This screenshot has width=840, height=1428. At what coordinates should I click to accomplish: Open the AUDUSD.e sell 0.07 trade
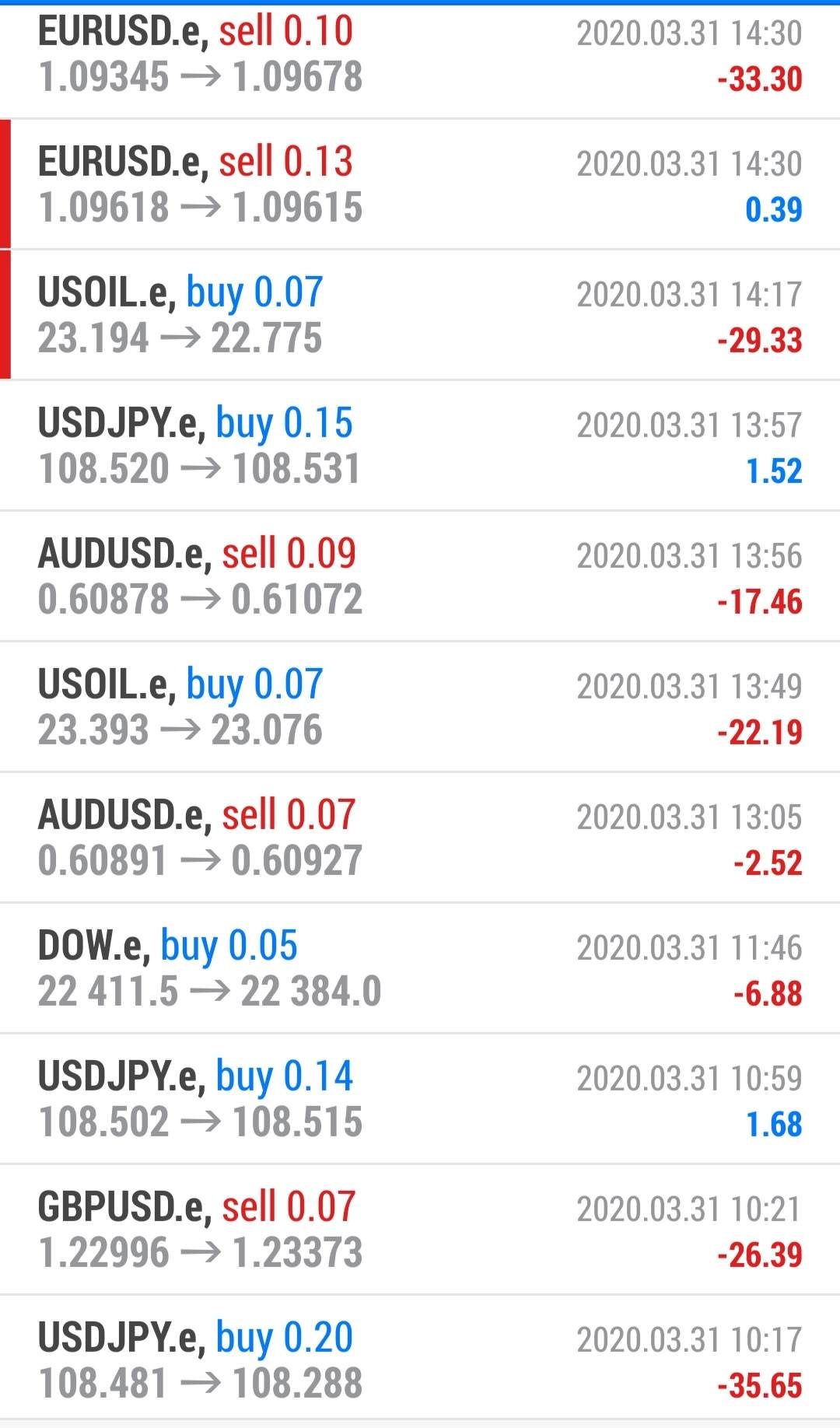coord(420,838)
